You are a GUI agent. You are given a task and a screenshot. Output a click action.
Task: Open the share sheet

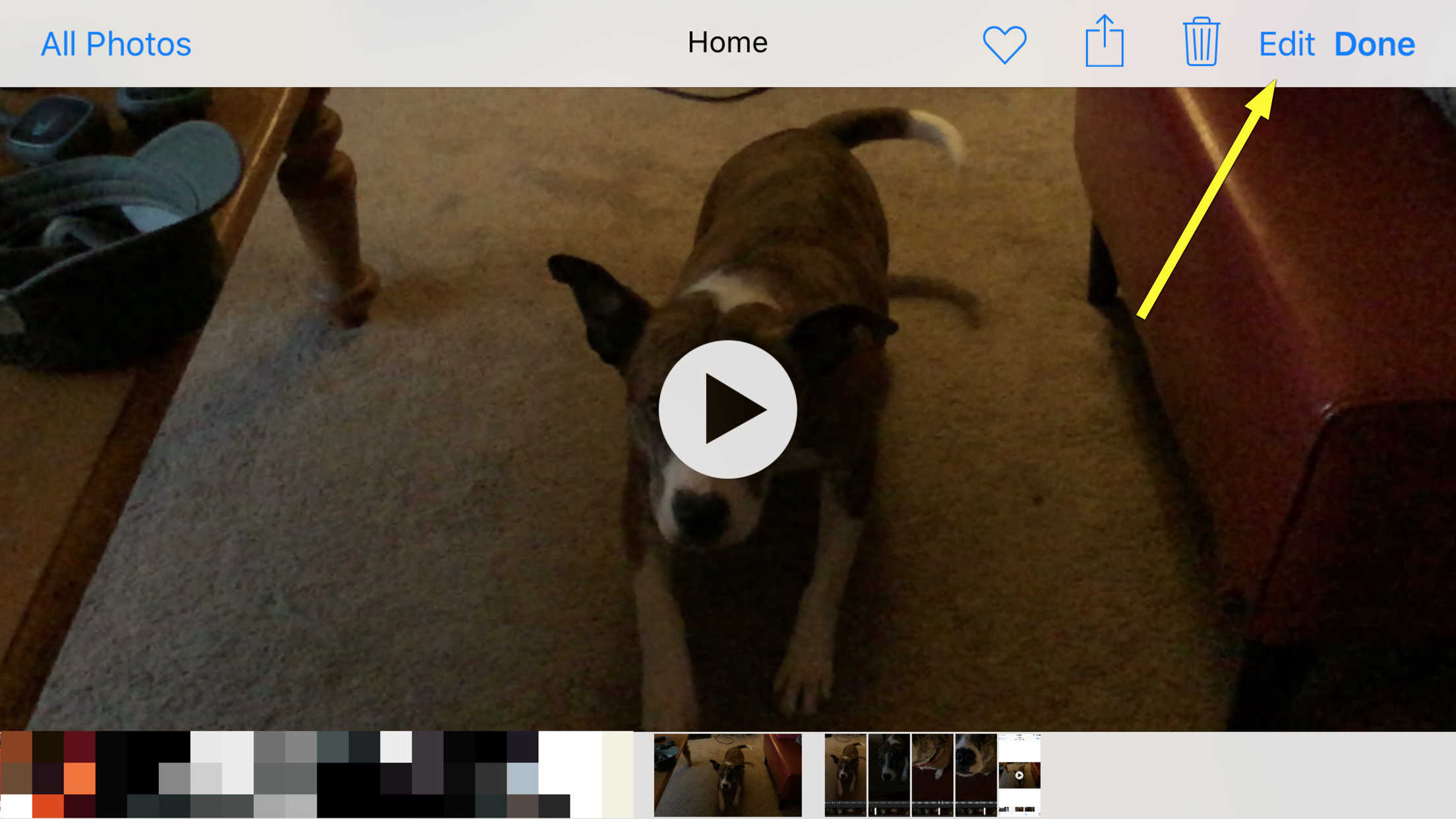(x=1105, y=42)
